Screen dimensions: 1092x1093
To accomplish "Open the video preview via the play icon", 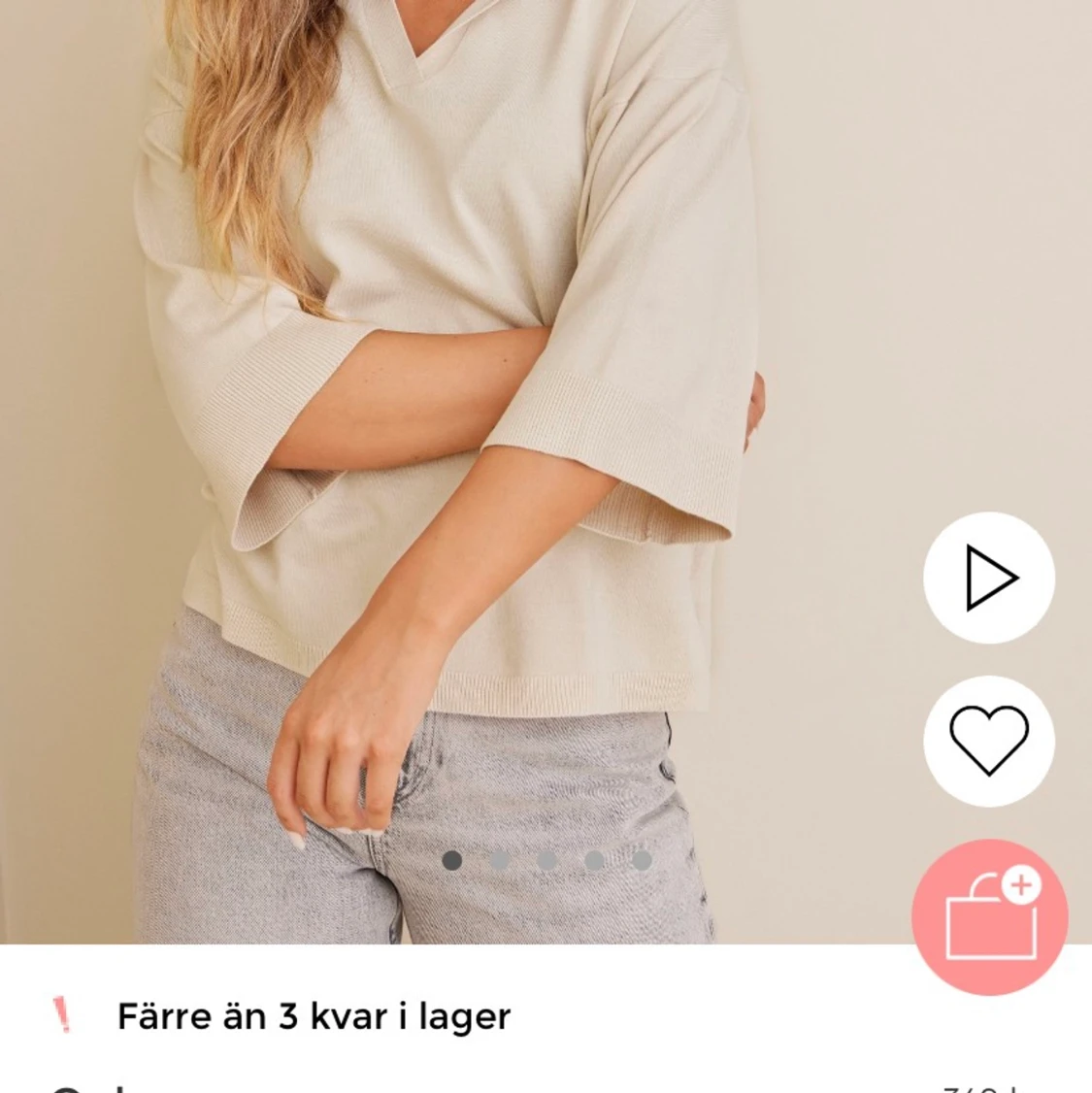I will [988, 578].
